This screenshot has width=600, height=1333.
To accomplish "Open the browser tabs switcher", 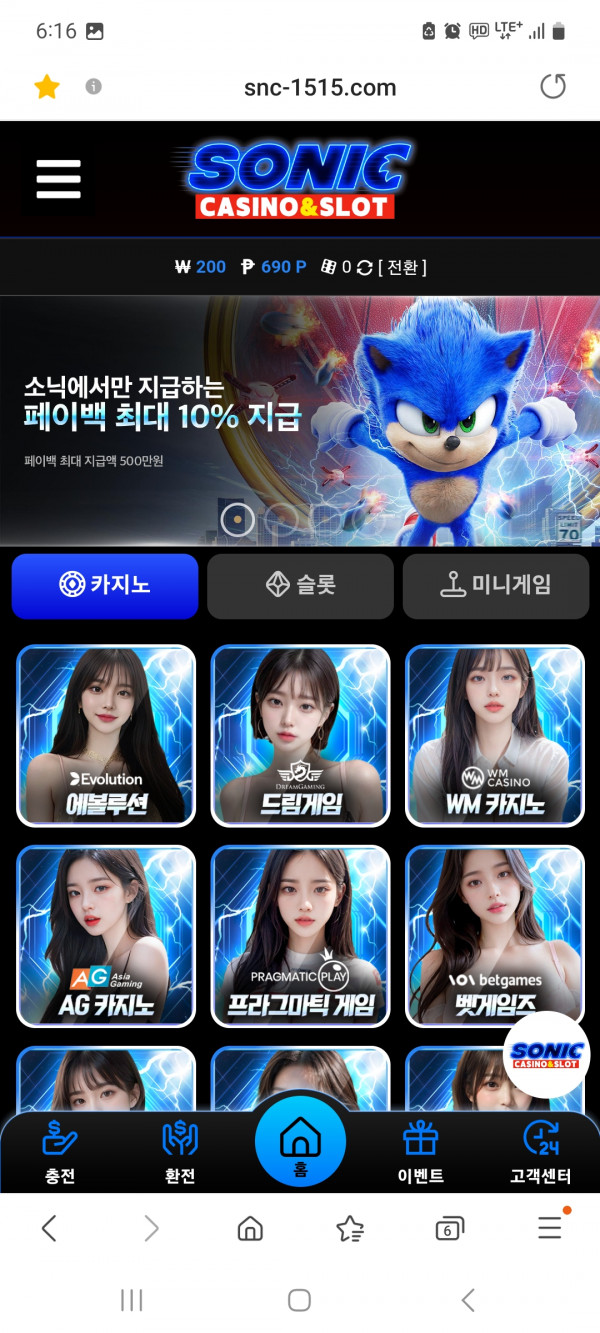I will tap(448, 1229).
